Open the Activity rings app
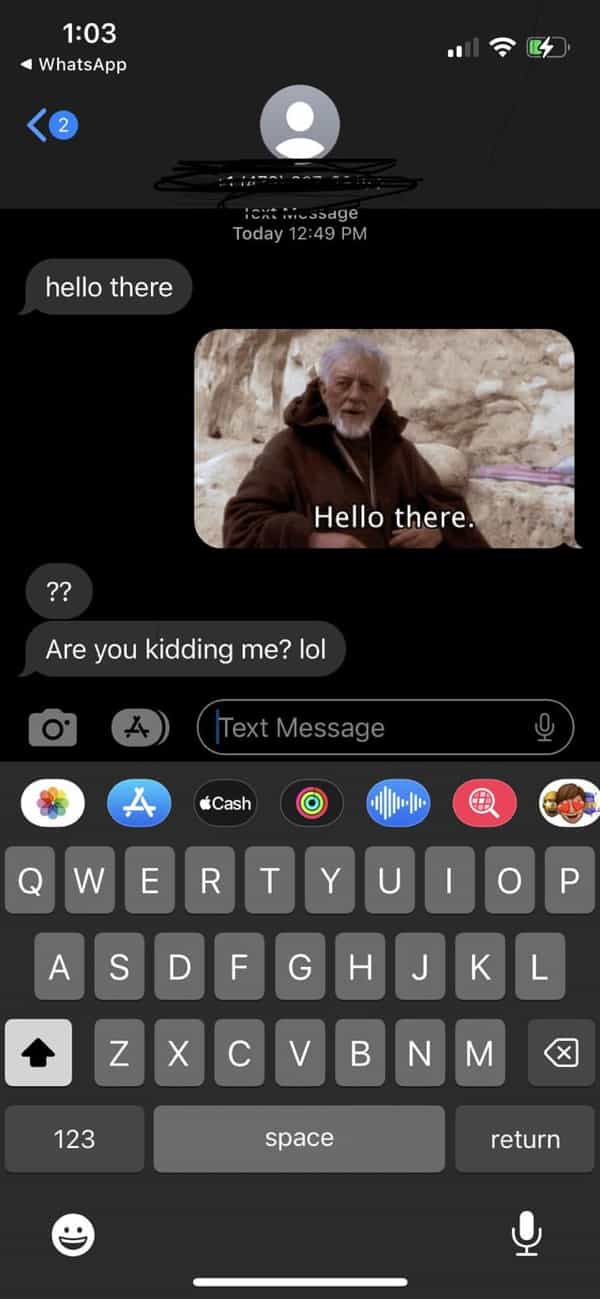Image resolution: width=600 pixels, height=1299 pixels. [x=312, y=803]
